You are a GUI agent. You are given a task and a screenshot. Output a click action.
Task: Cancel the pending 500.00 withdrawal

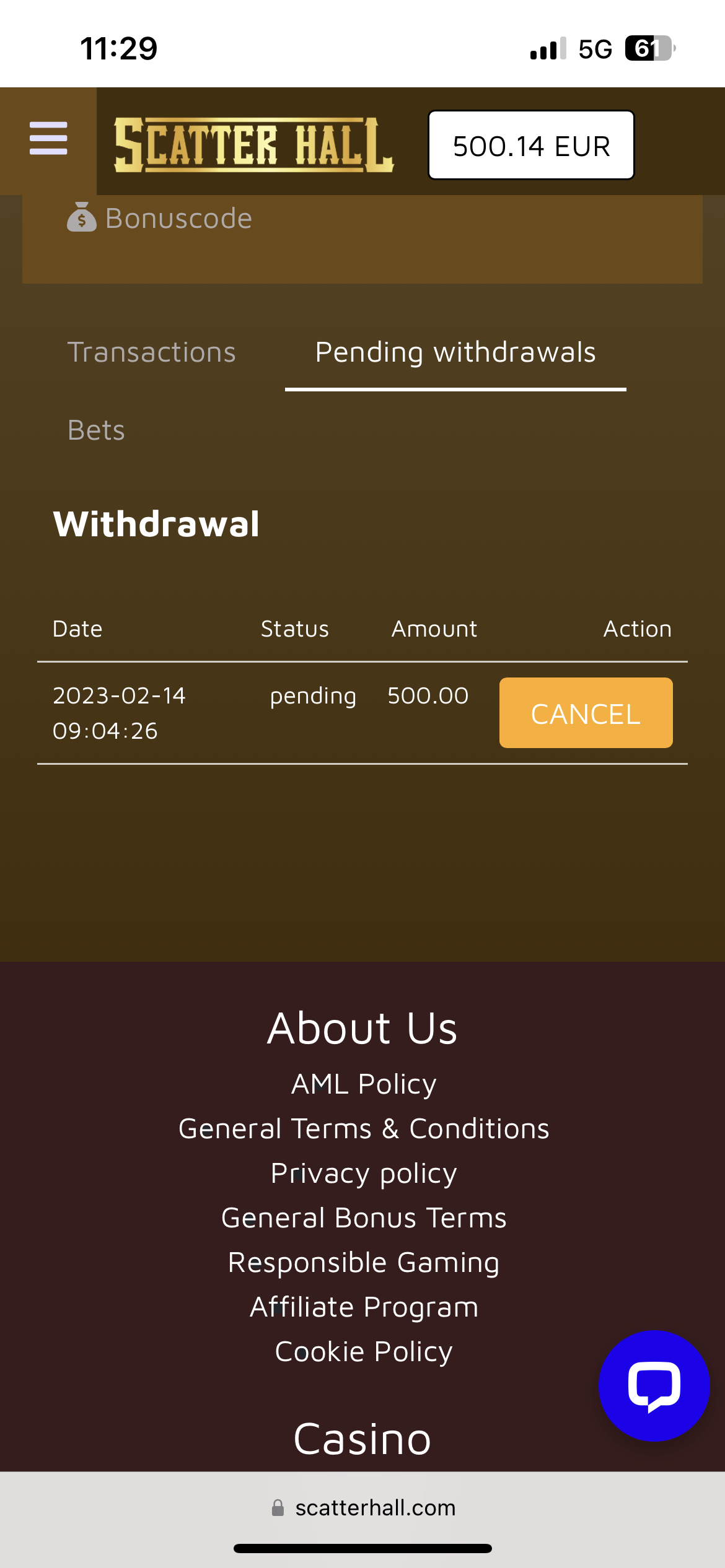[x=586, y=713]
